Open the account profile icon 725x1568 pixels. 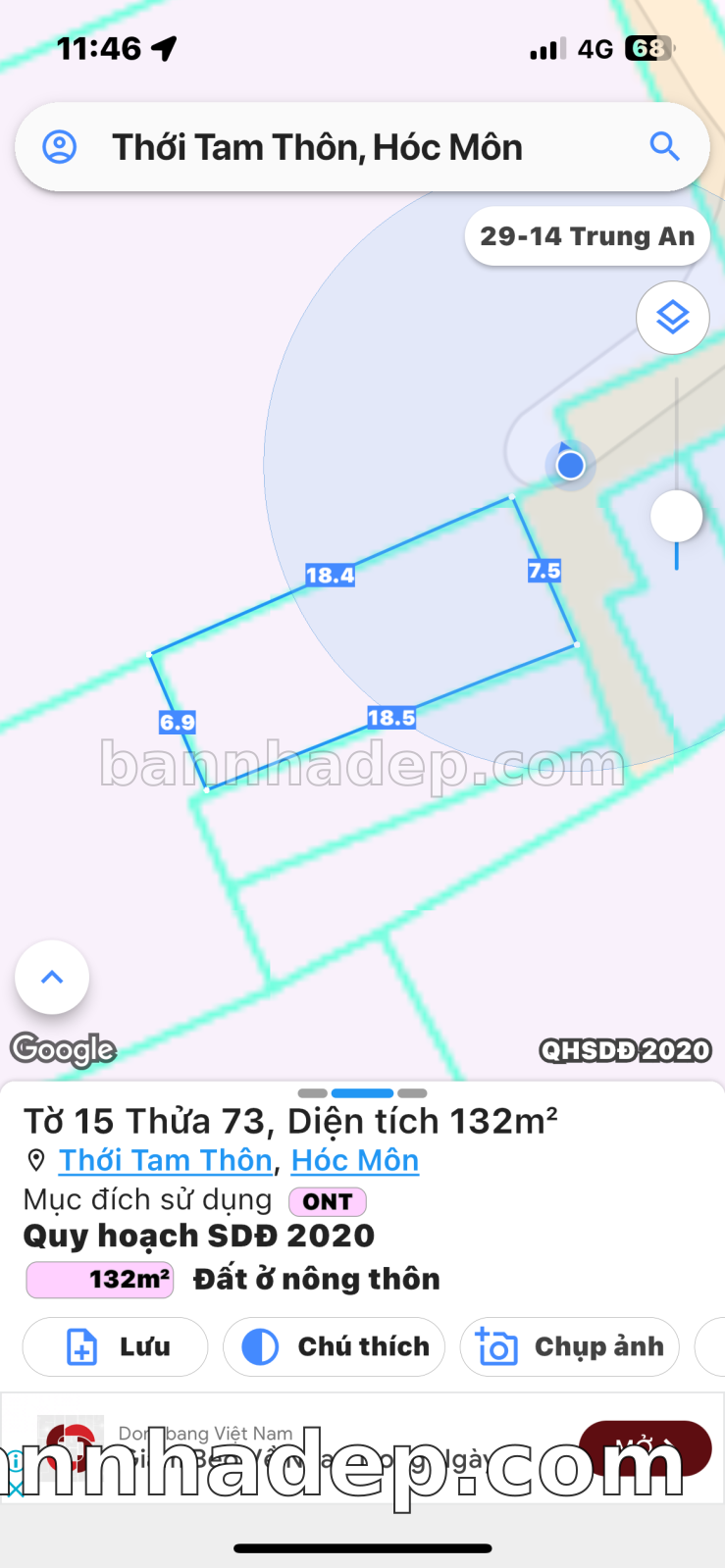[x=60, y=147]
